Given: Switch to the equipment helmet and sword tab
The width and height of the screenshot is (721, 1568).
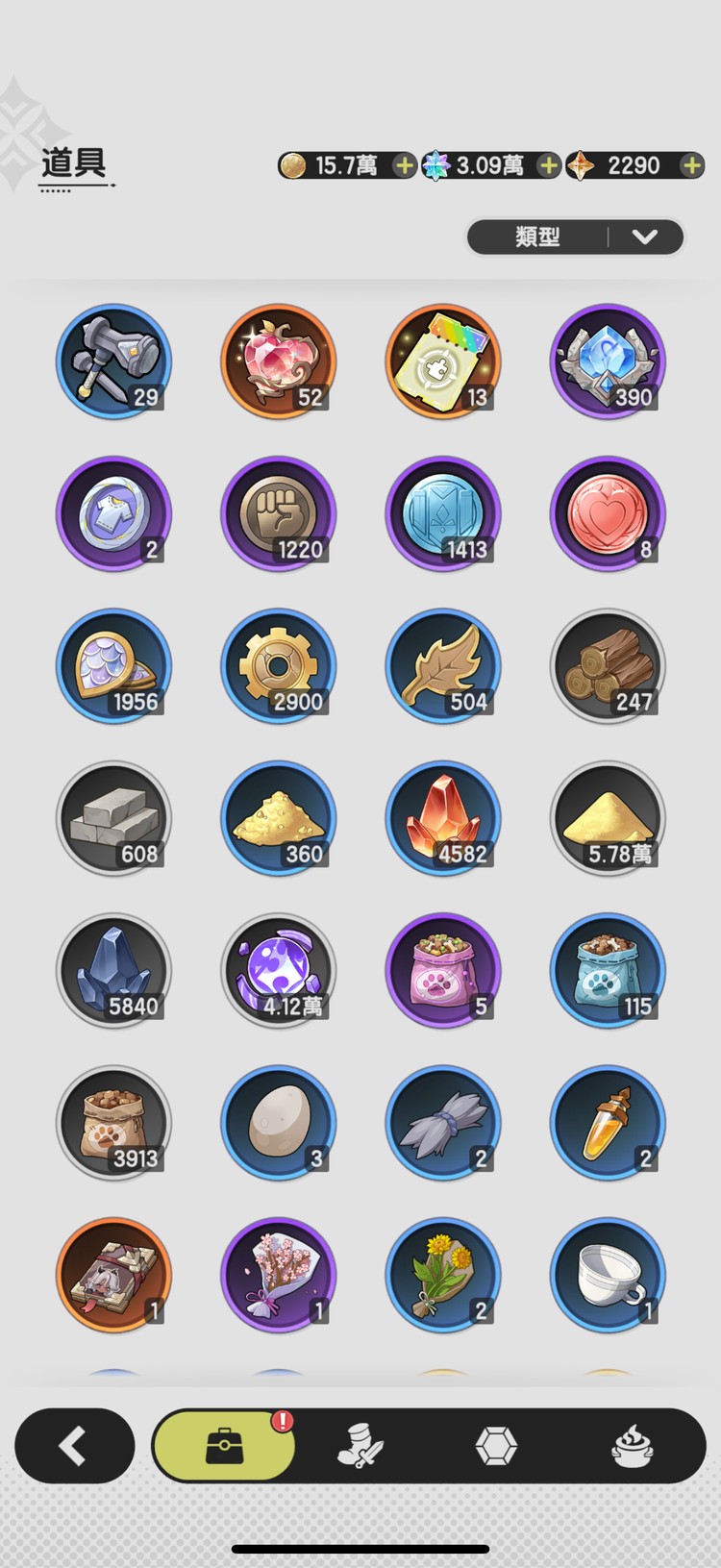Looking at the screenshot, I should click(x=360, y=1445).
